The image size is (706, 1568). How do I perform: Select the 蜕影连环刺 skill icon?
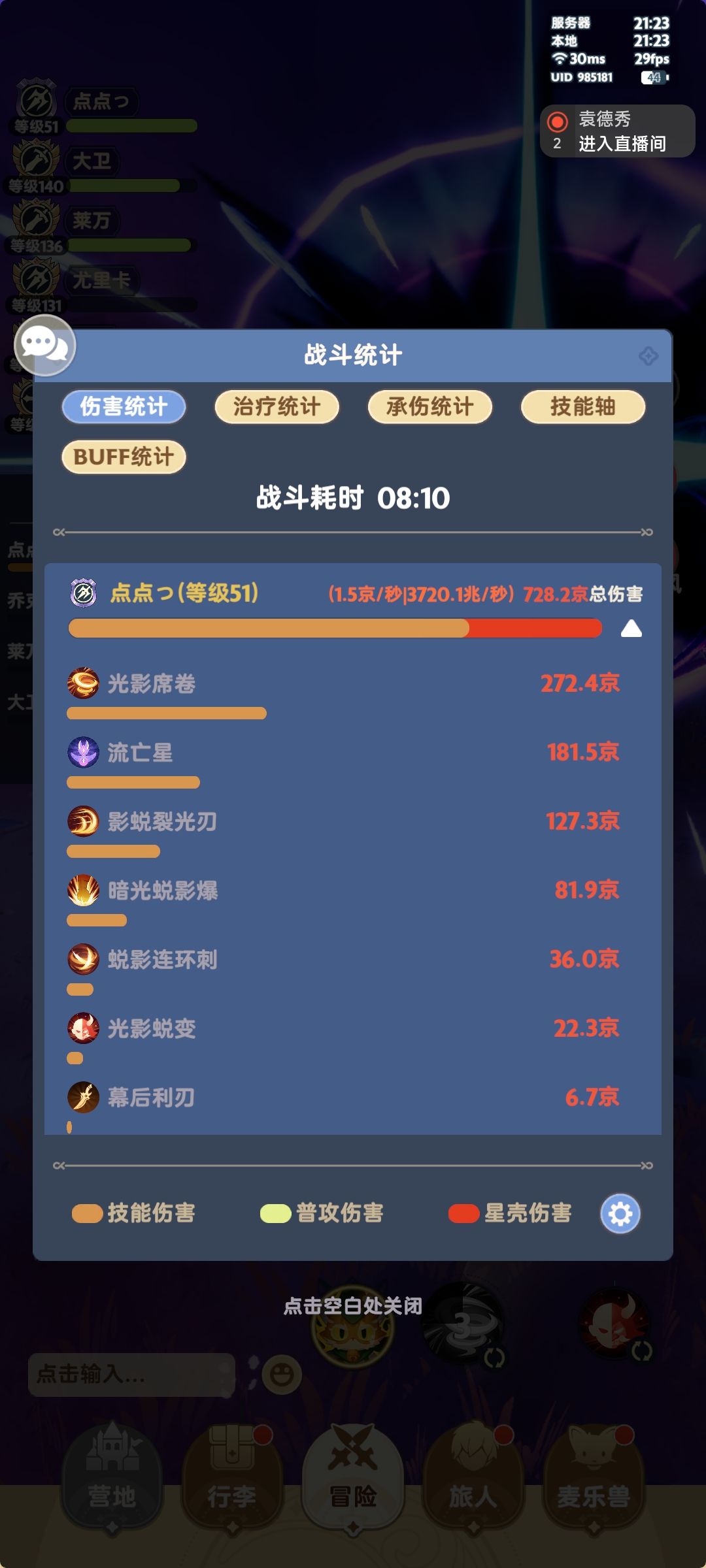83,959
